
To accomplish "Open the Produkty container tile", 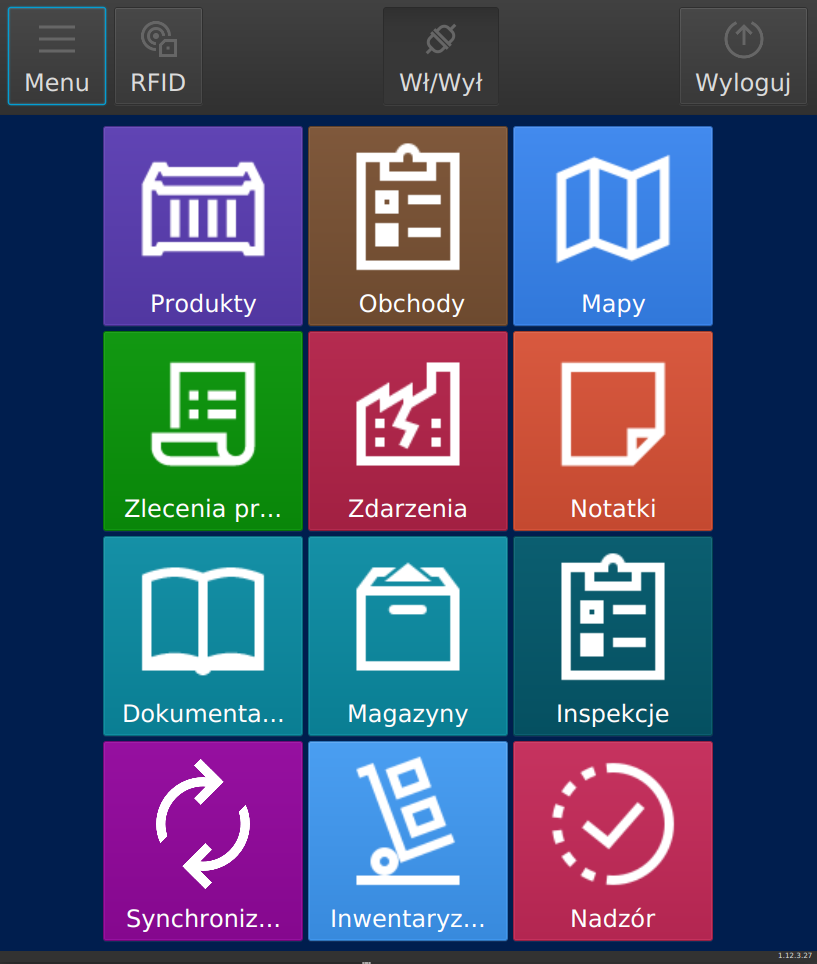I will click(x=202, y=225).
